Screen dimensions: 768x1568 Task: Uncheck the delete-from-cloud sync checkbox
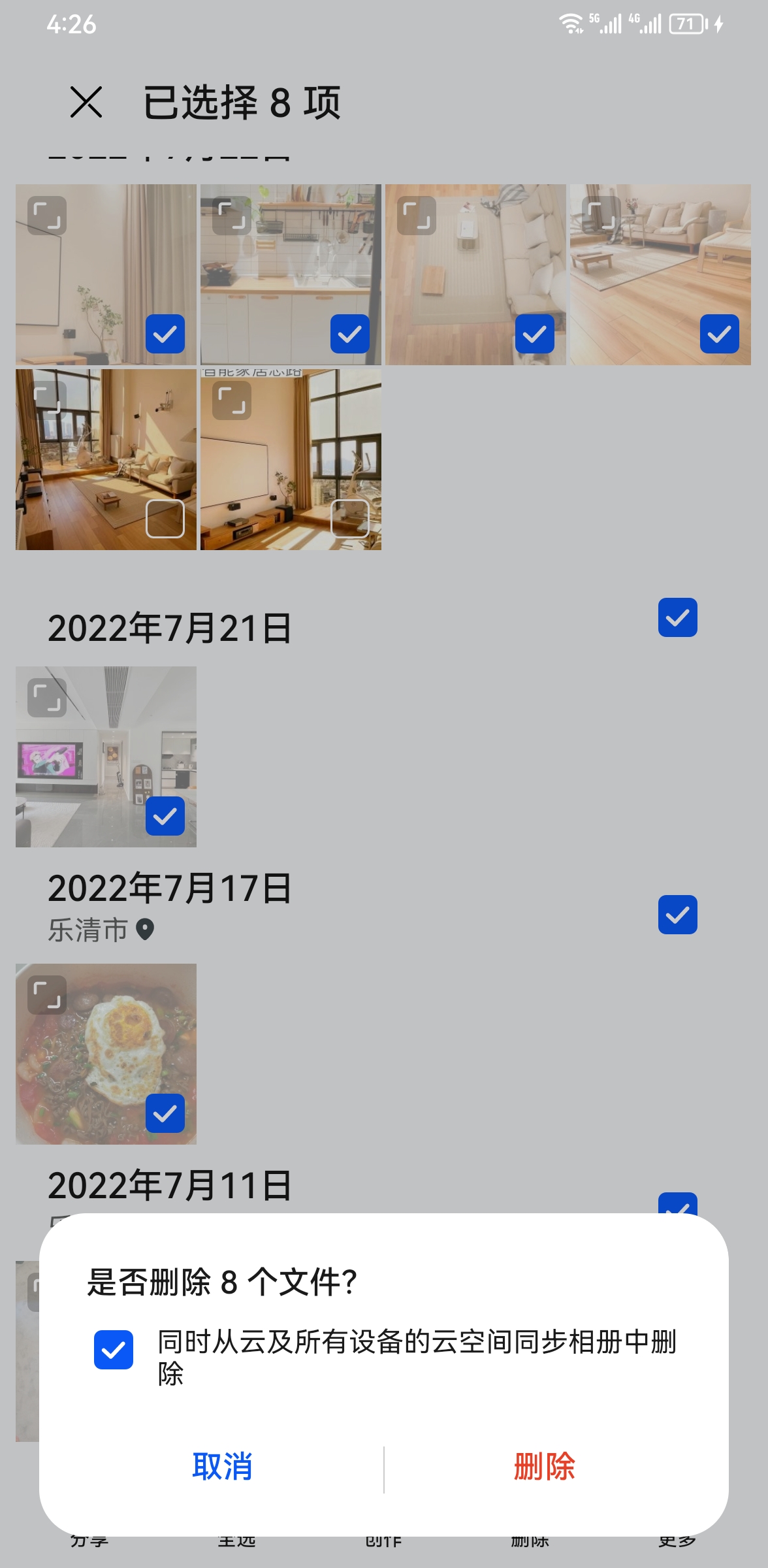pos(114,1350)
